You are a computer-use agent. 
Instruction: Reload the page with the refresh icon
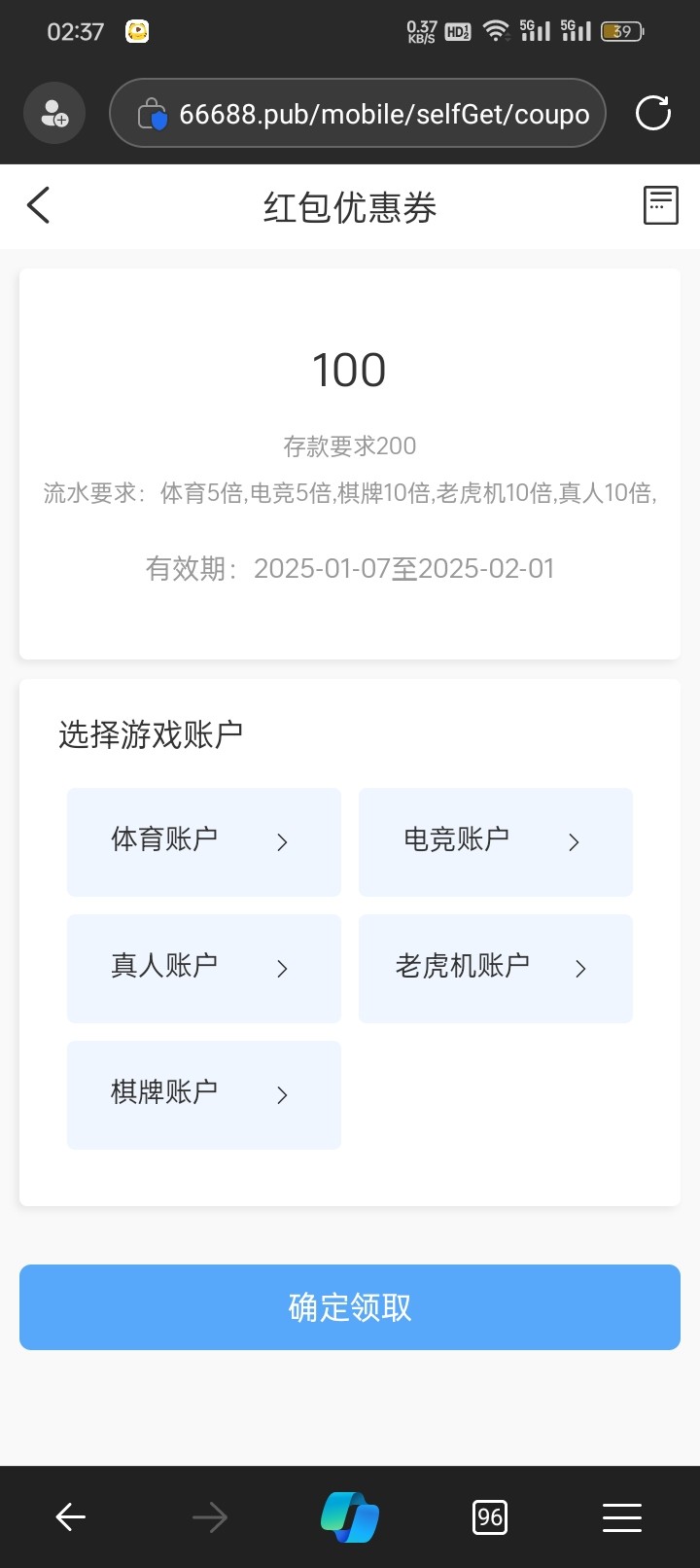pyautogui.click(x=652, y=113)
